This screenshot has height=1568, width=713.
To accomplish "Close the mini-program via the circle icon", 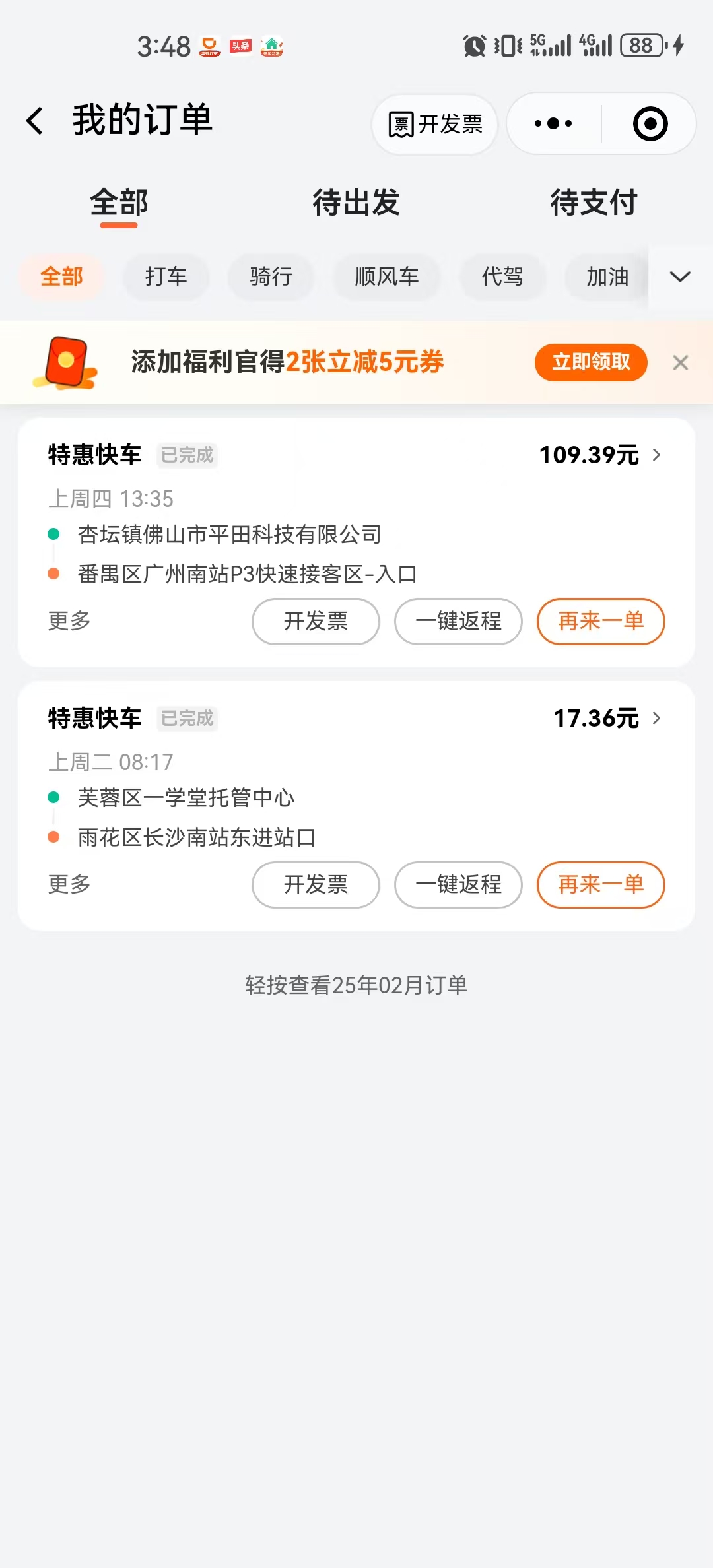I will coord(650,123).
